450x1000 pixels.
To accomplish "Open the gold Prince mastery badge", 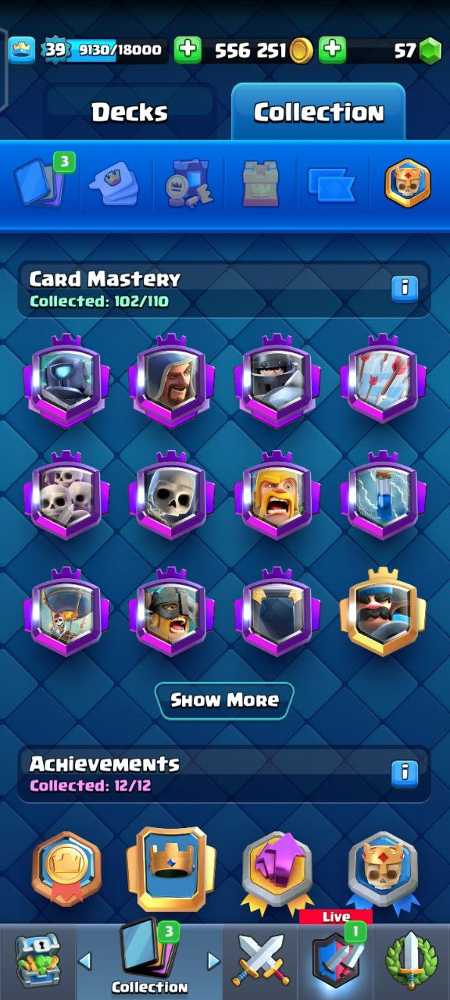I will click(383, 612).
